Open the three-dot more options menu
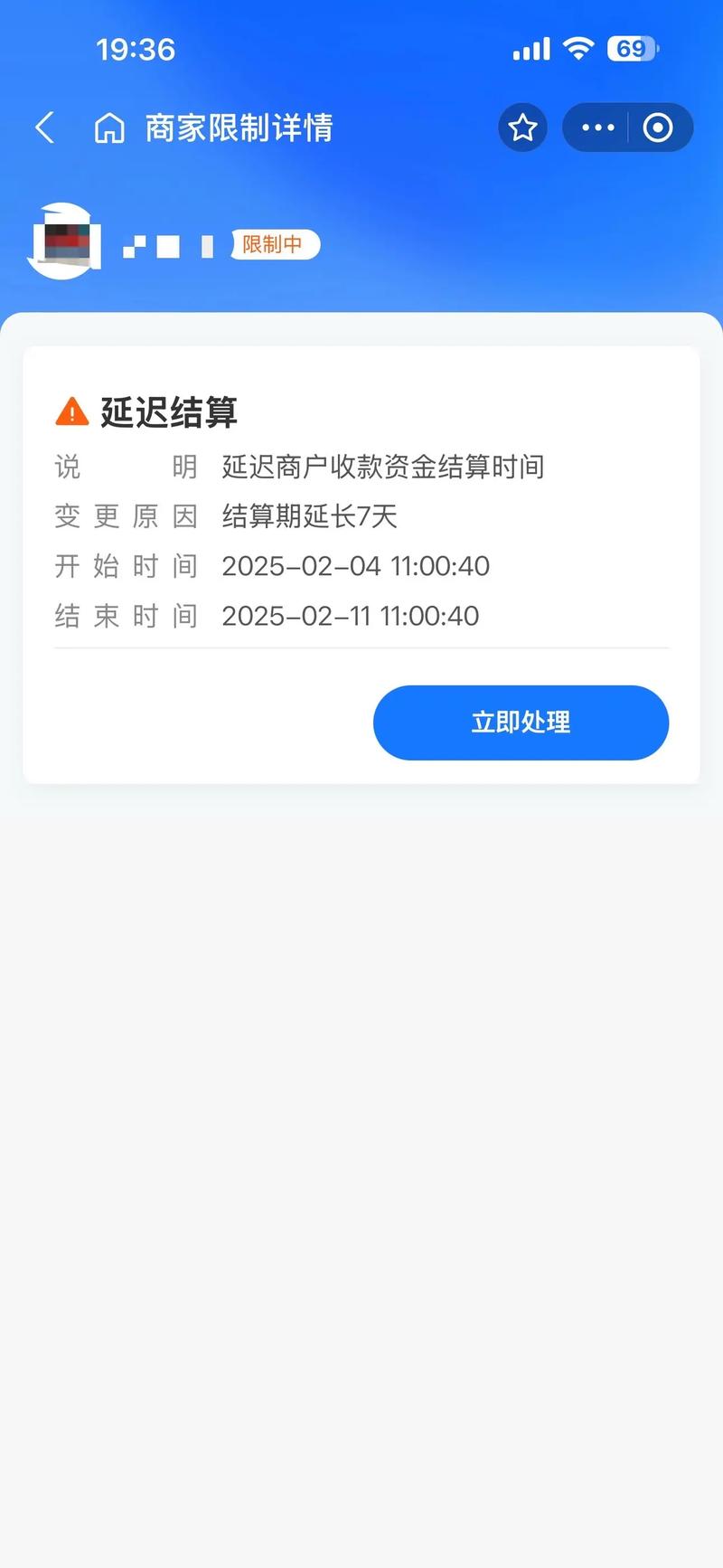The width and height of the screenshot is (723, 1568). (x=597, y=128)
